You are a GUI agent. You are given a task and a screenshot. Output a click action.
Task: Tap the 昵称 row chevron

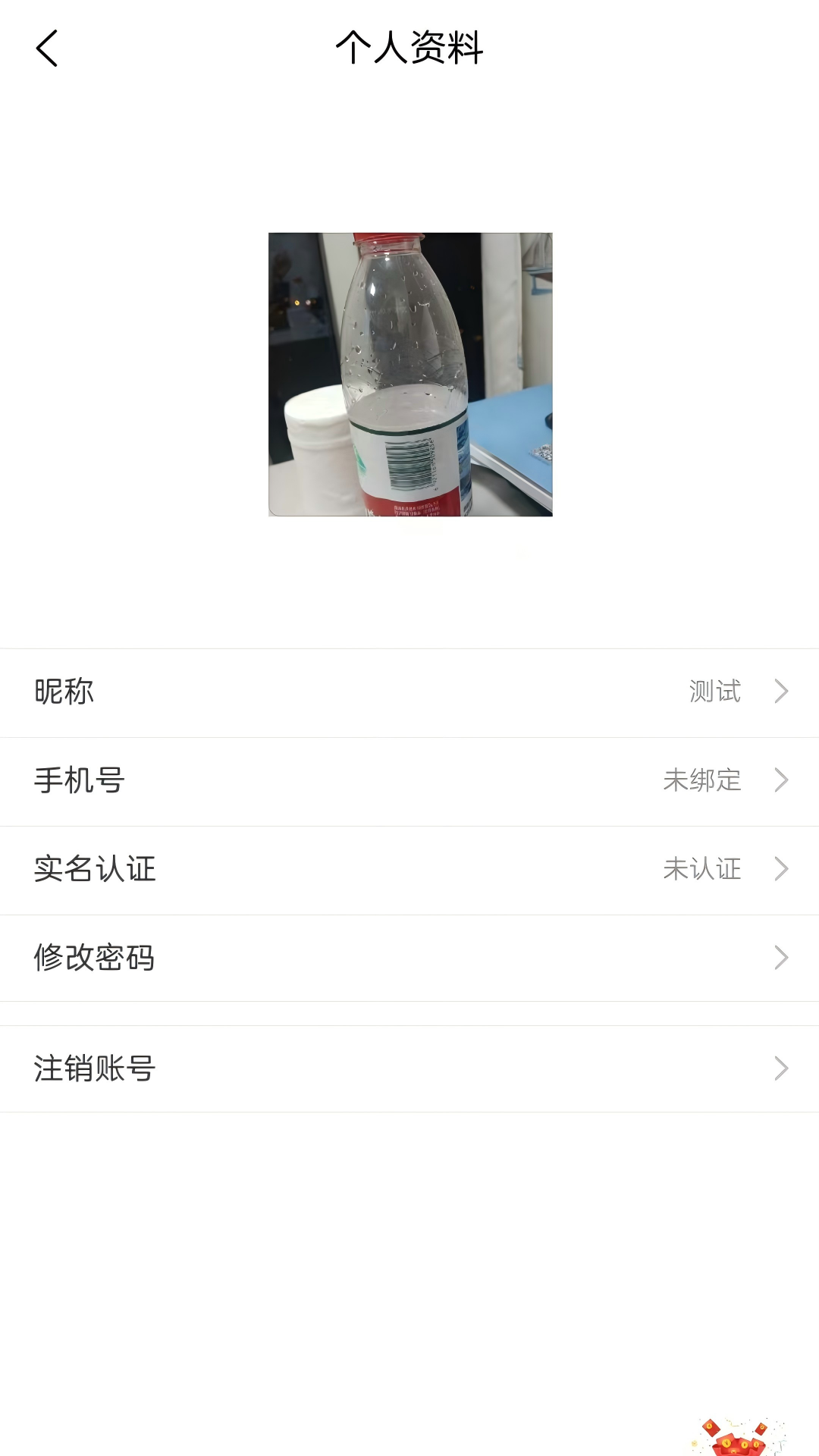click(782, 692)
